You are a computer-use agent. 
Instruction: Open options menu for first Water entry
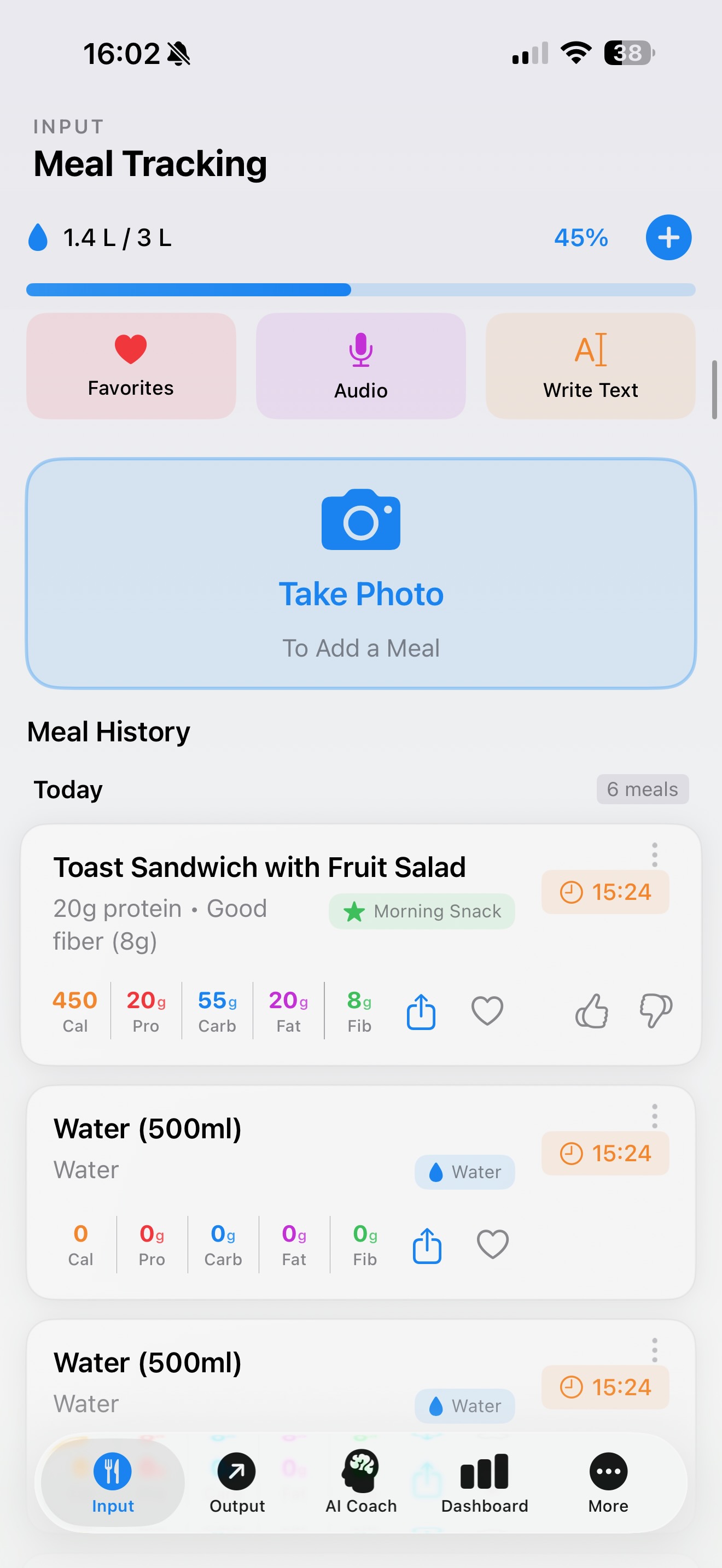(654, 1116)
